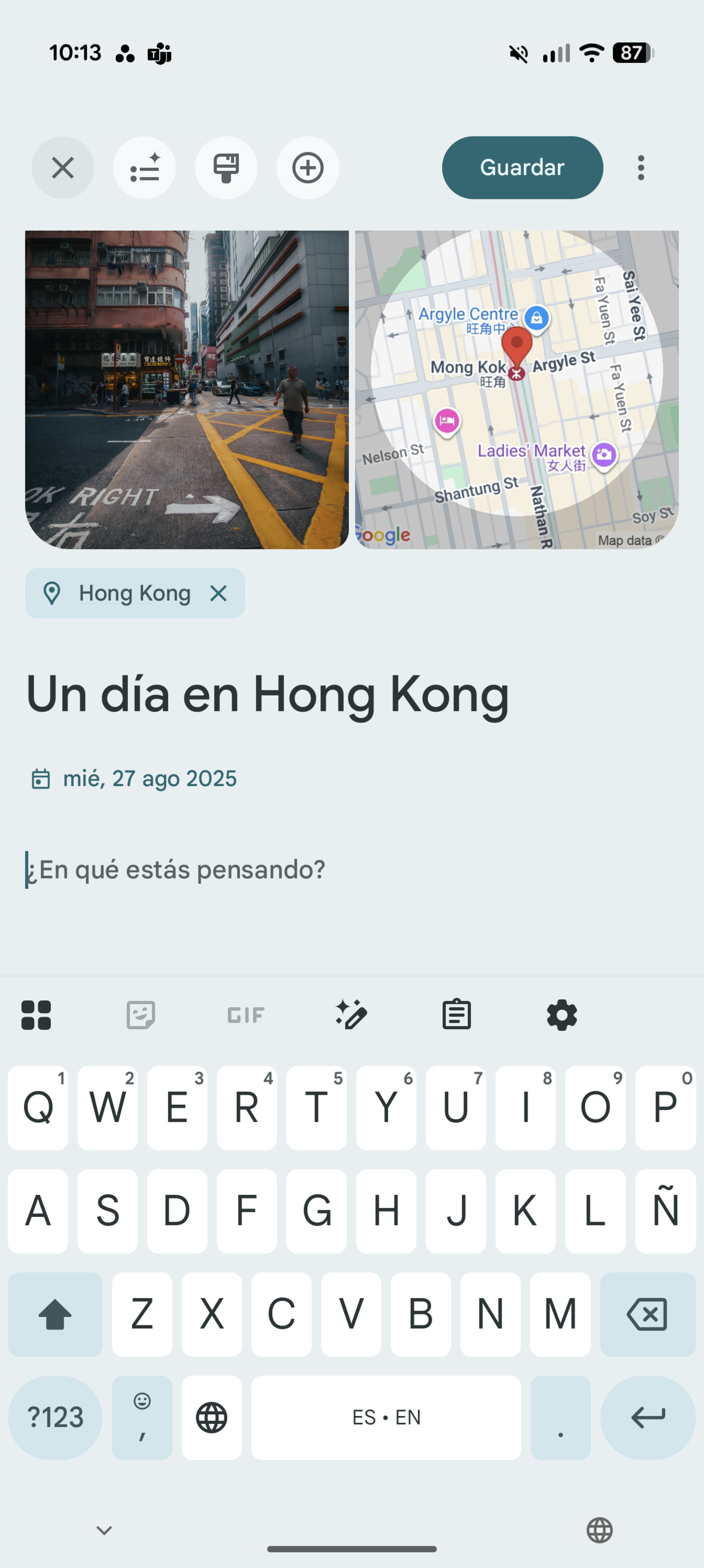Open the keyboard sticker panel
The width and height of the screenshot is (704, 1568).
pos(141,1015)
